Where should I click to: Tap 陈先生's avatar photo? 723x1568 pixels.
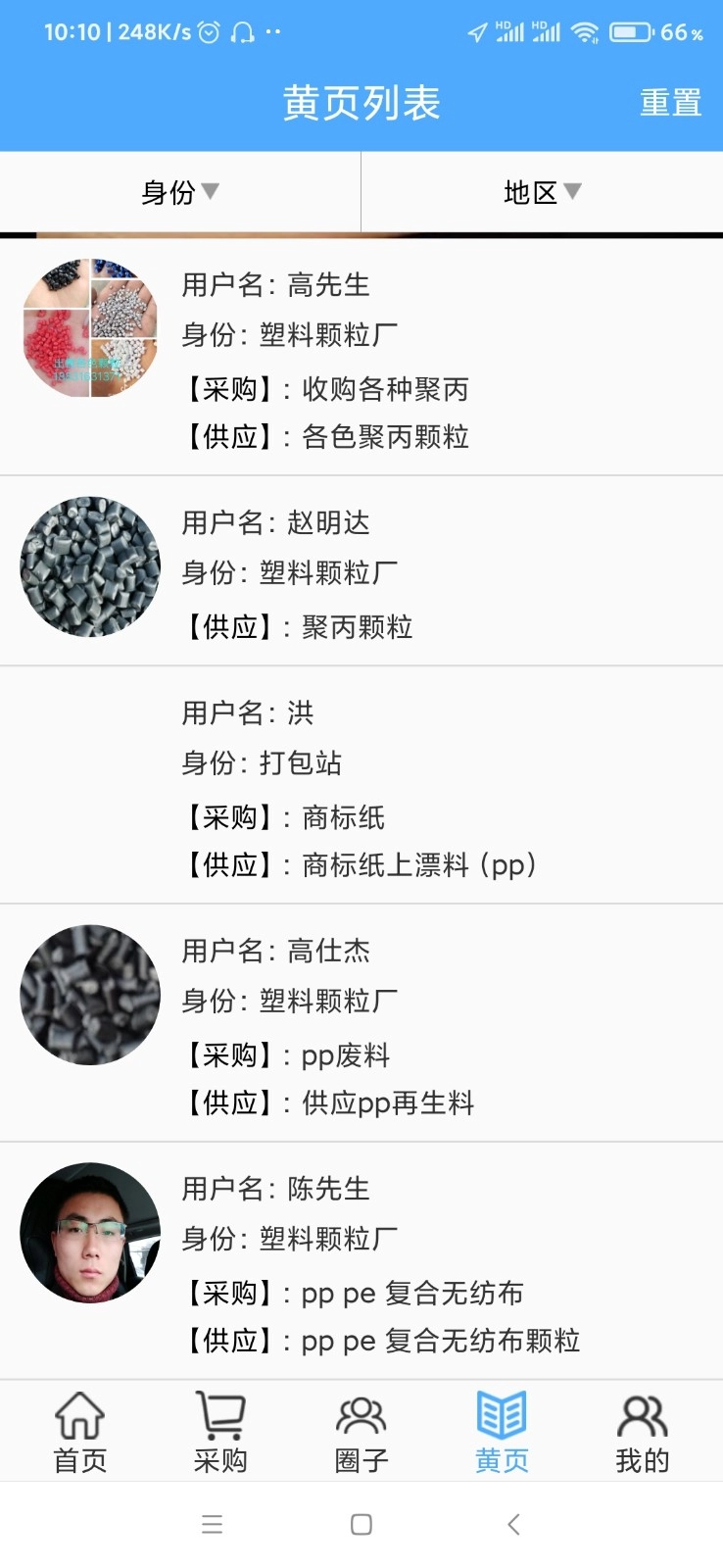(x=89, y=1232)
